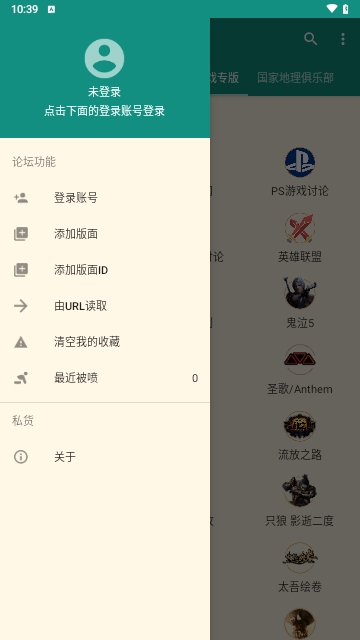Open the 最近被喷 row
Screen dimensions: 360x640
tap(105, 378)
